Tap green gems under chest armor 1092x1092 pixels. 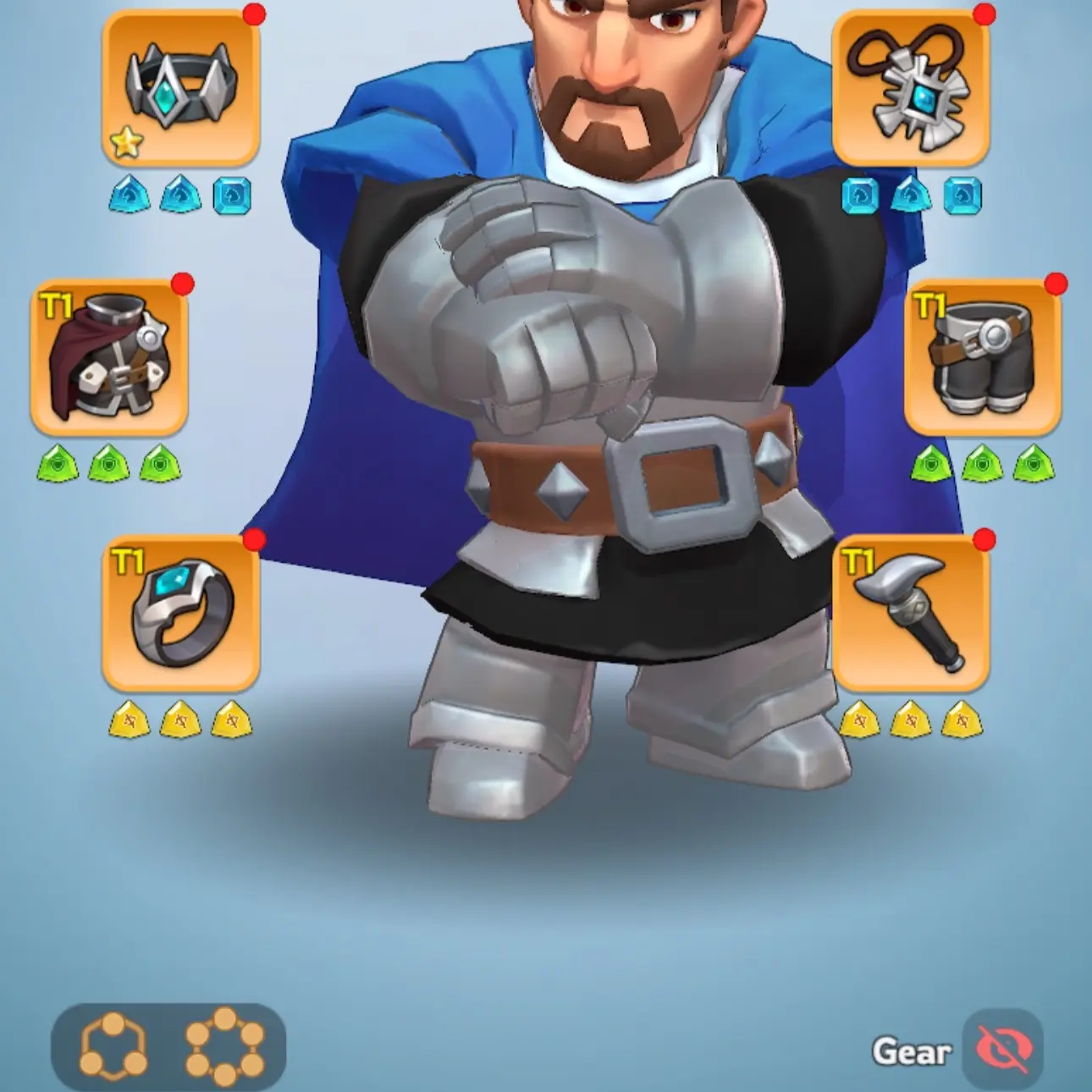(x=109, y=465)
